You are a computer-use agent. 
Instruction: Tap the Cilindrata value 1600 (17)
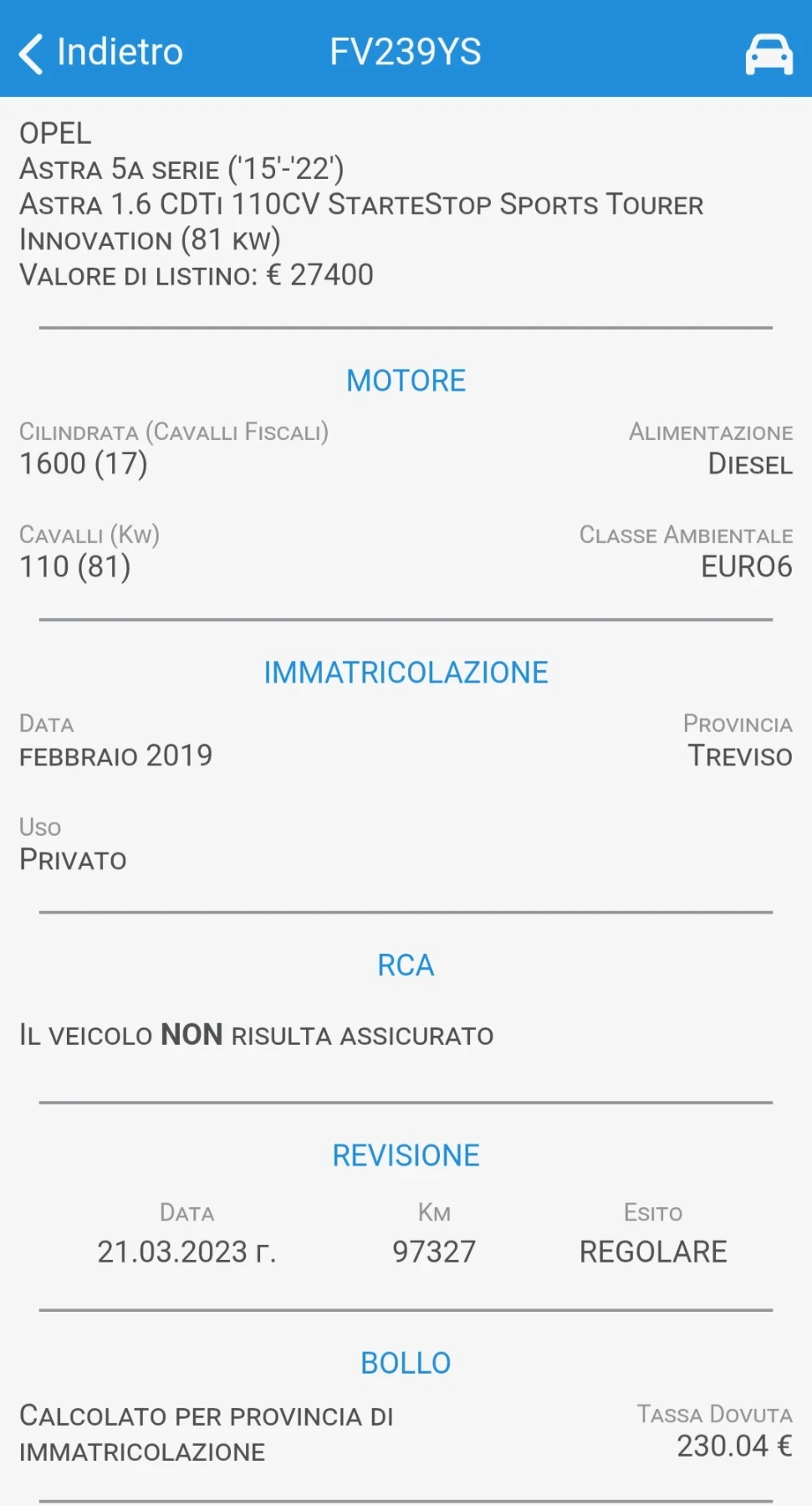pos(82,463)
